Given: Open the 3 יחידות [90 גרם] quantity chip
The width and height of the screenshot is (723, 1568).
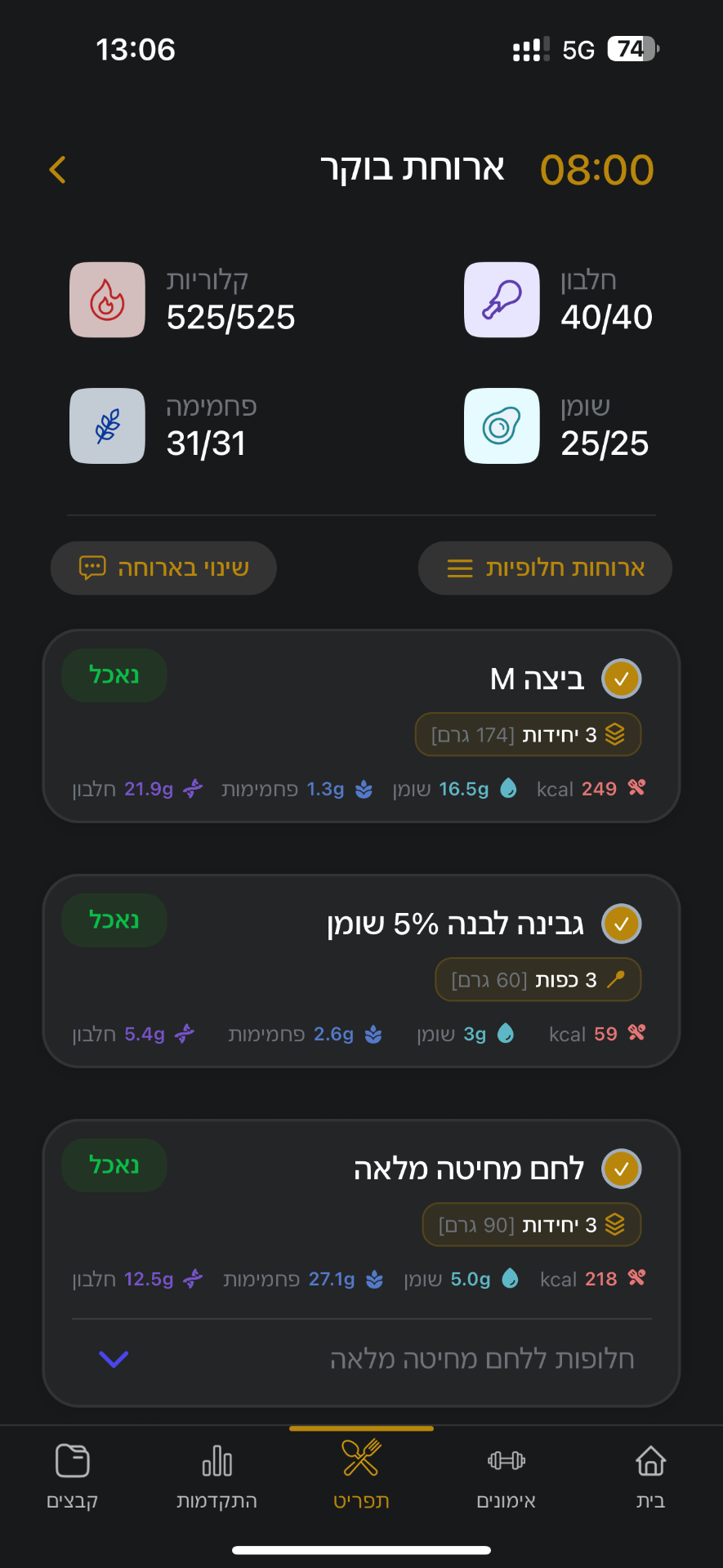Looking at the screenshot, I should point(532,1225).
